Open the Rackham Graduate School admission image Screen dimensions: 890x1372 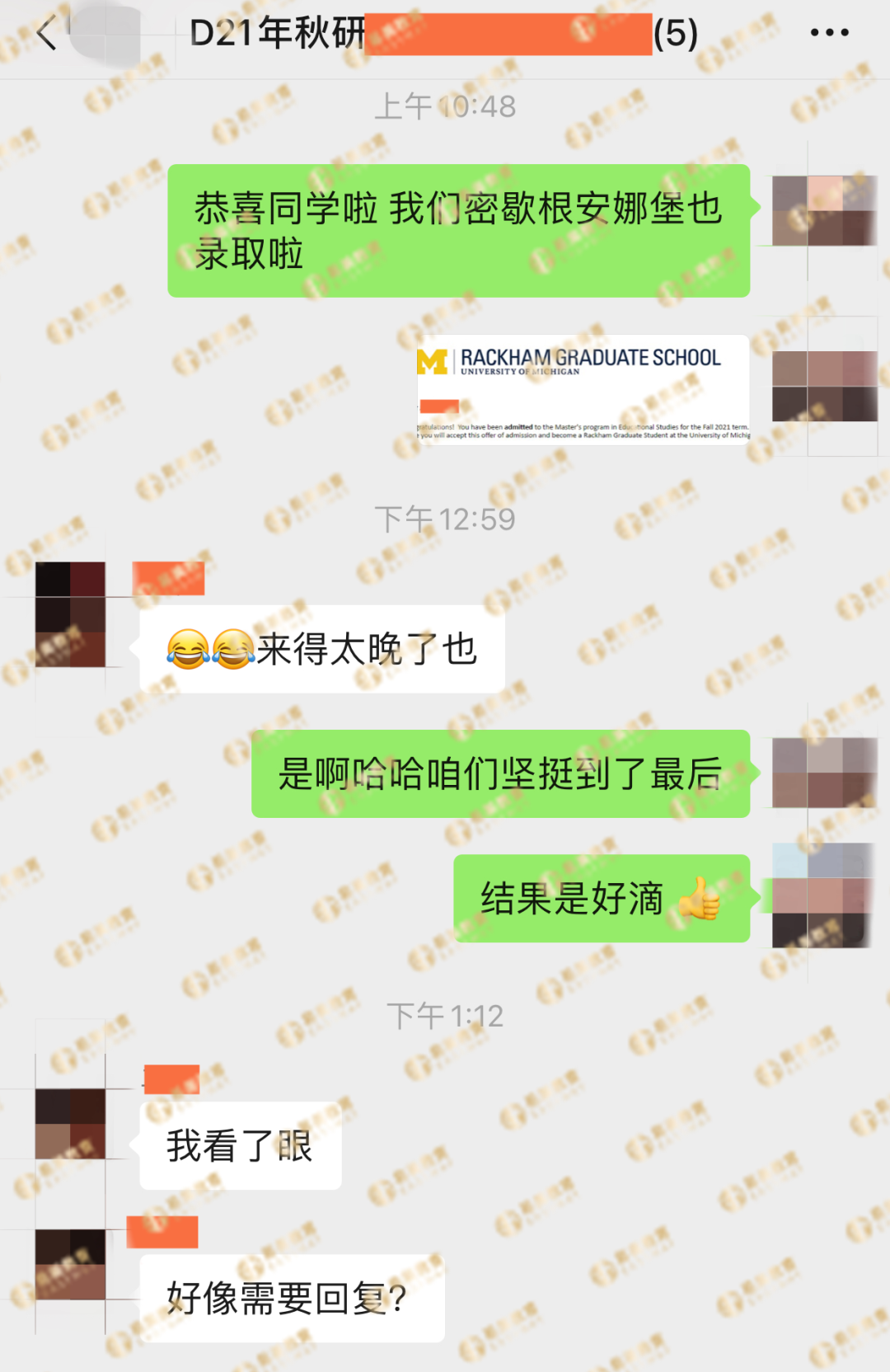583,390
